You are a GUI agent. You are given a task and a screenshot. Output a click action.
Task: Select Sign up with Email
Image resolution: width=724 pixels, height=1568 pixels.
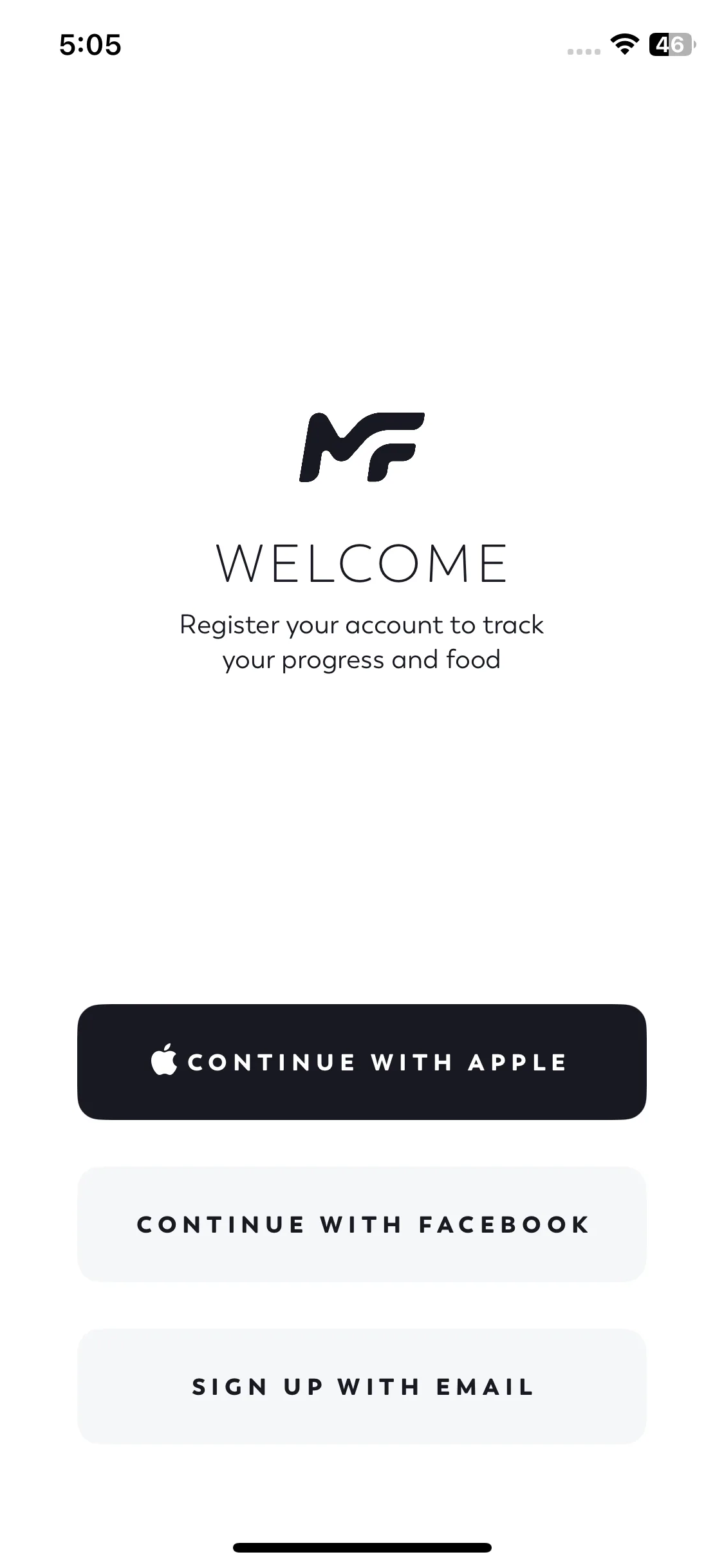362,1386
